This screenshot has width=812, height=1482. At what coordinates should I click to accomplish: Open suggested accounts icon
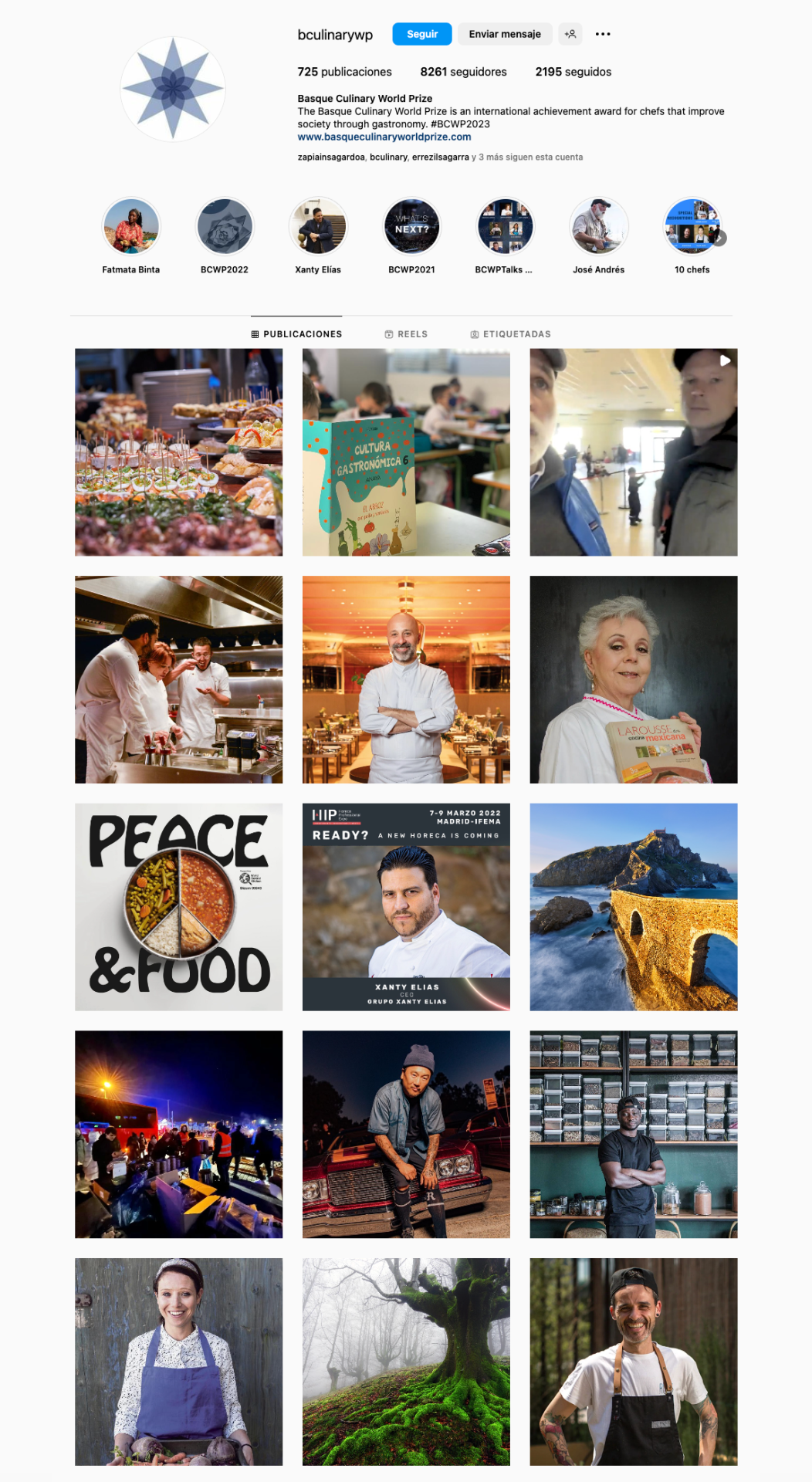coord(570,34)
